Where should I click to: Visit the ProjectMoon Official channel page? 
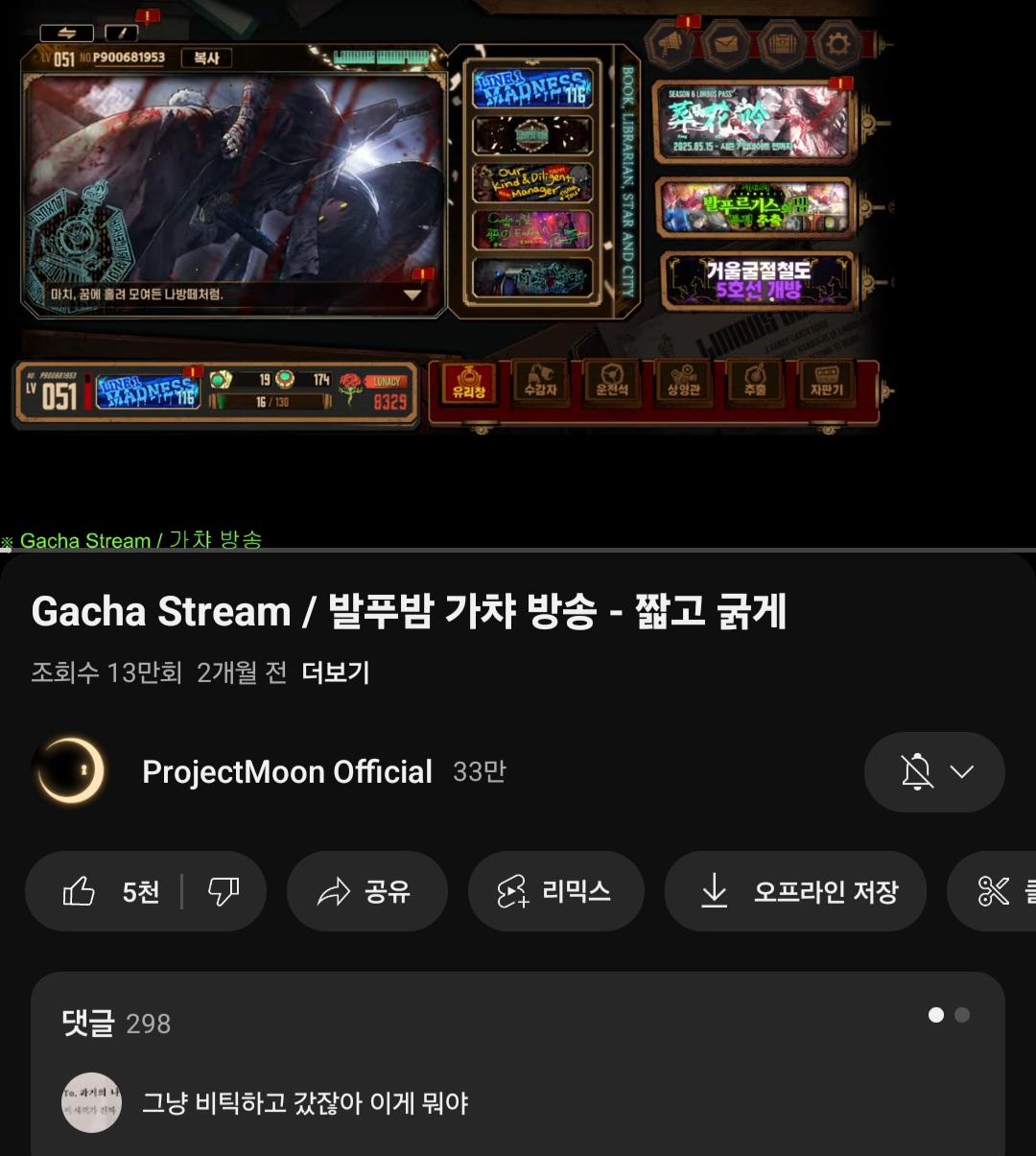coord(287,772)
